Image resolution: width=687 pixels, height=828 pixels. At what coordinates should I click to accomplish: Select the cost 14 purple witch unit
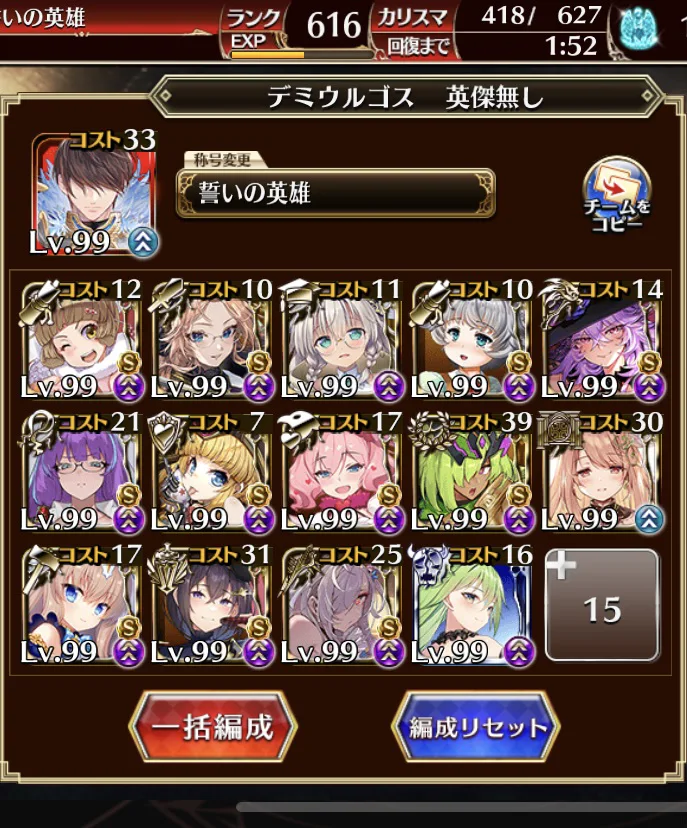604,341
